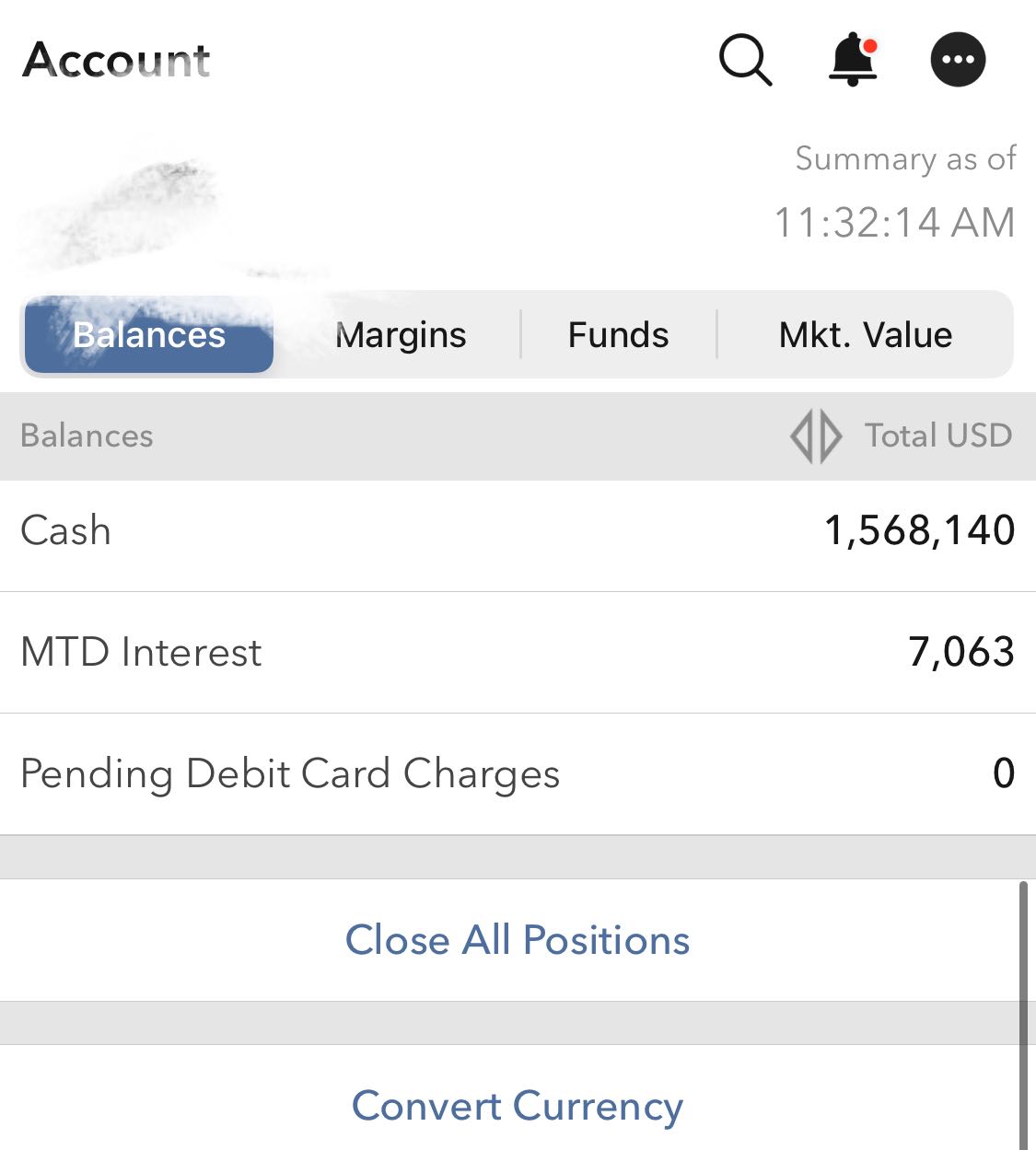
Task: Change the Total USD currency column
Action: [902, 436]
